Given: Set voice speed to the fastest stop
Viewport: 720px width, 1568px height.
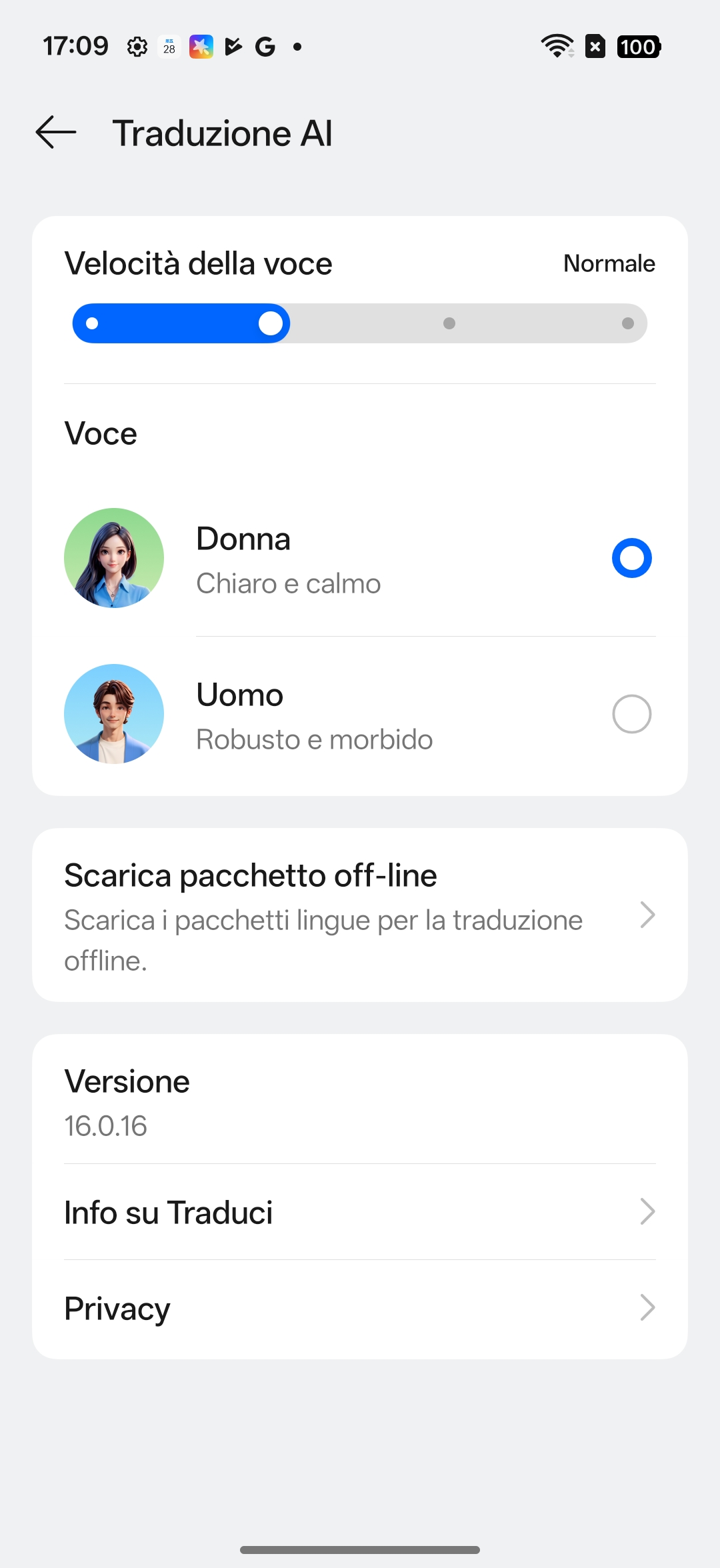Looking at the screenshot, I should click(x=627, y=323).
